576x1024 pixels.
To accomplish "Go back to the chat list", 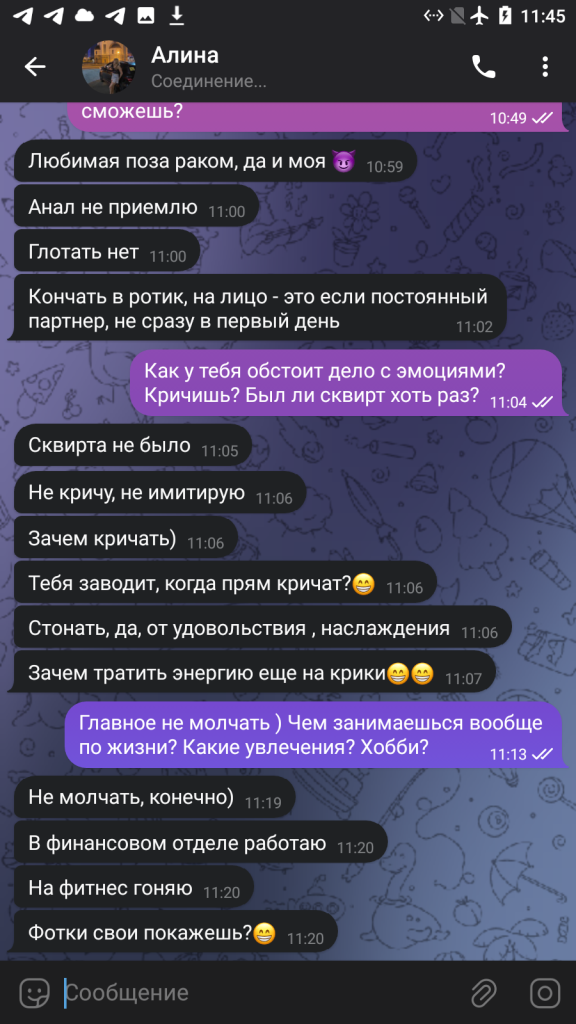I will pyautogui.click(x=35, y=67).
